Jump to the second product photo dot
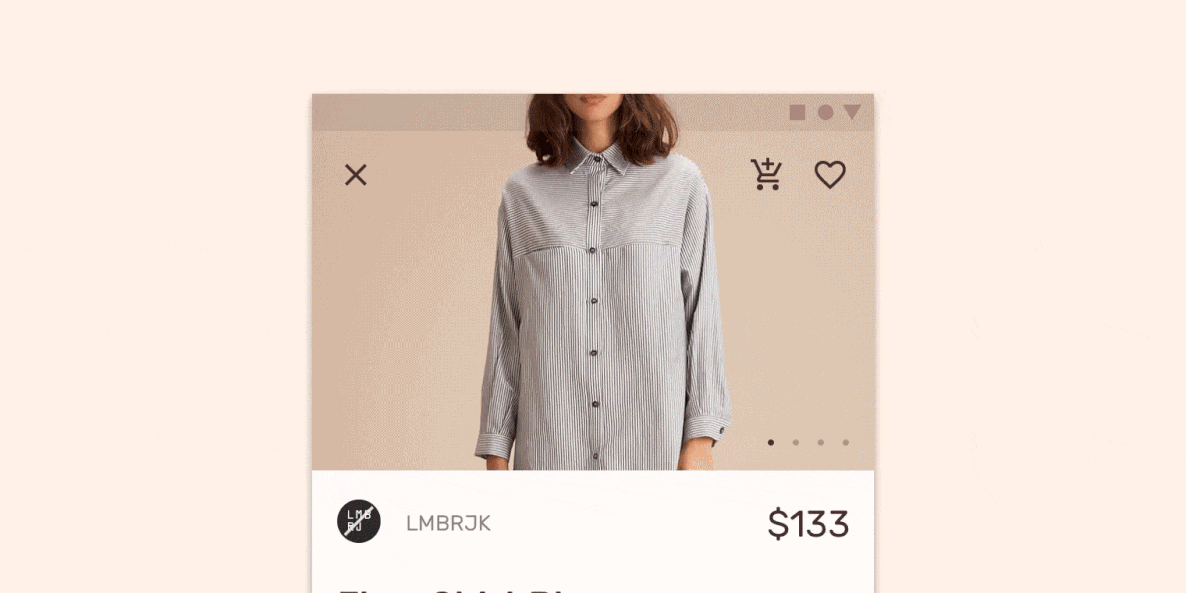 (796, 442)
